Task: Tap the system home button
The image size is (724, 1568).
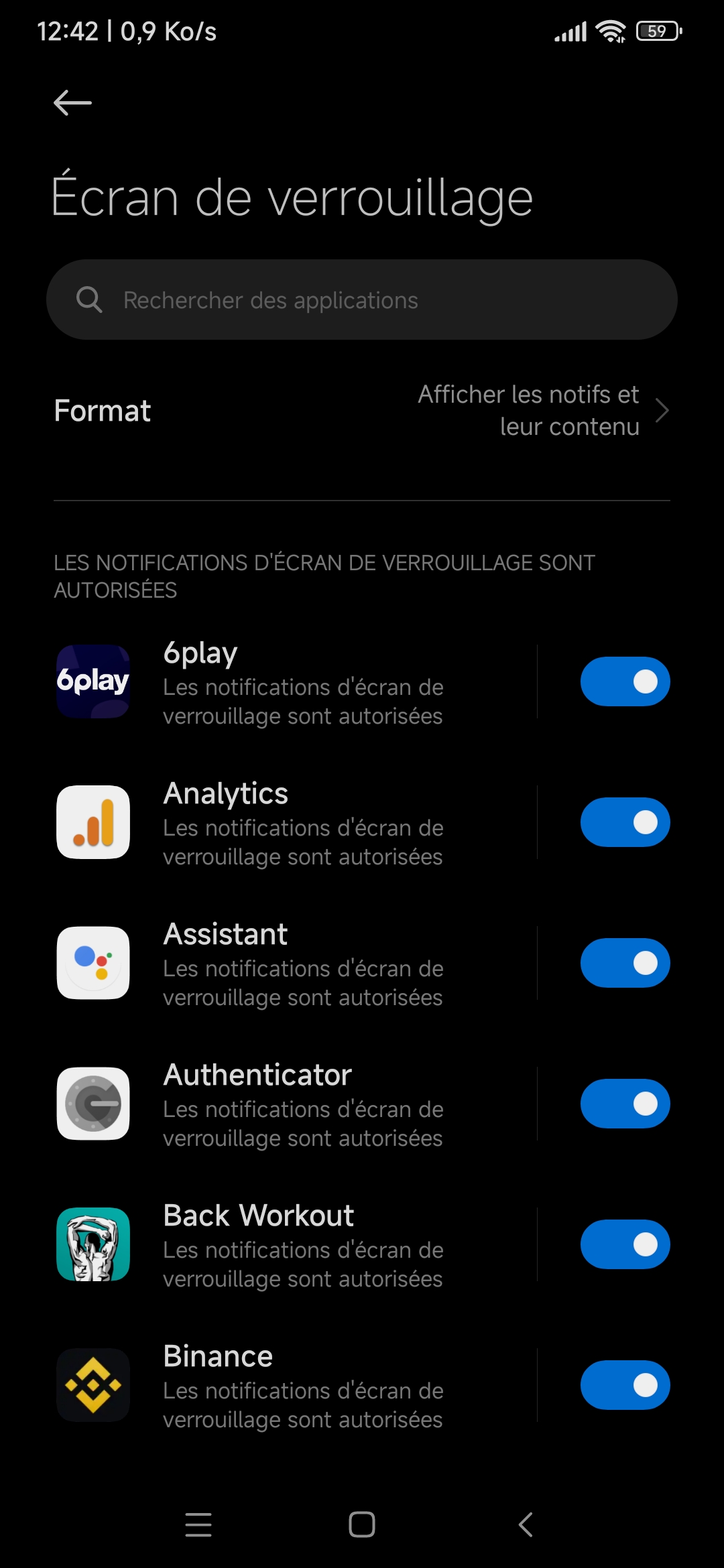Action: (x=362, y=1524)
